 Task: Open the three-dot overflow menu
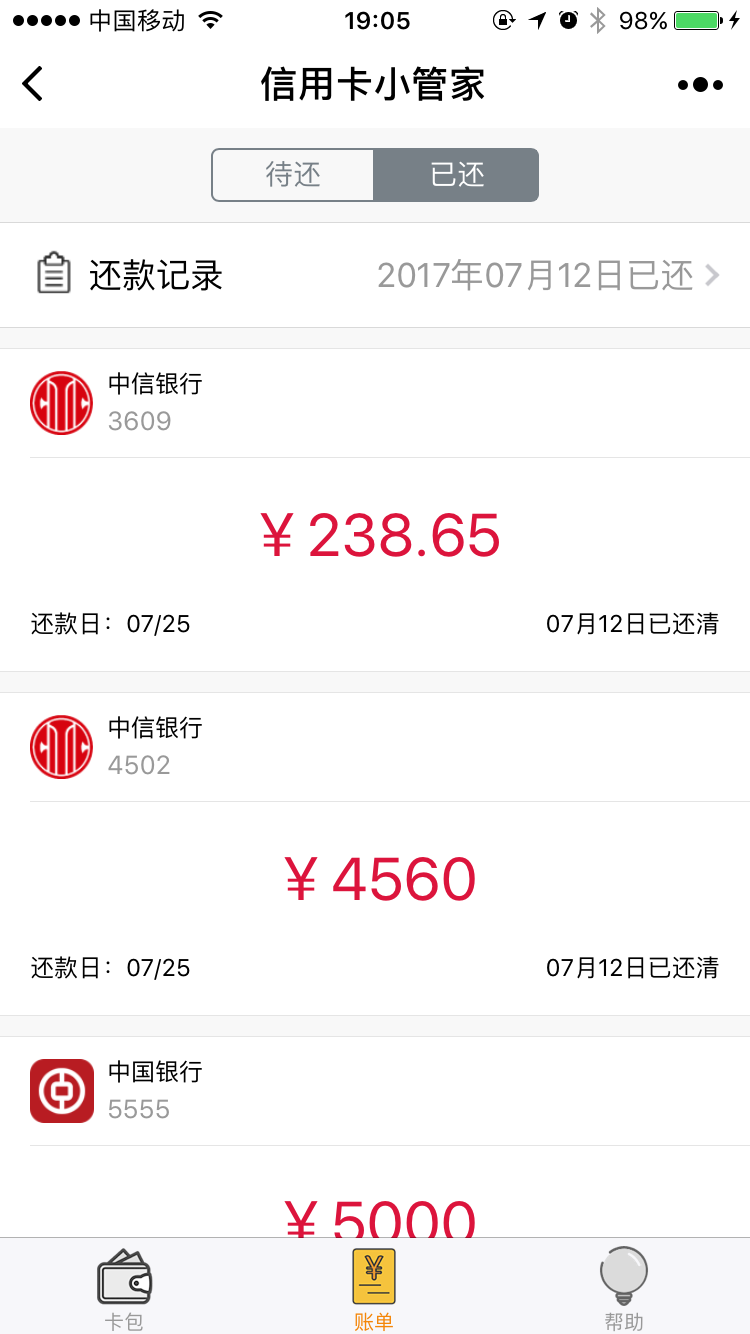click(700, 85)
